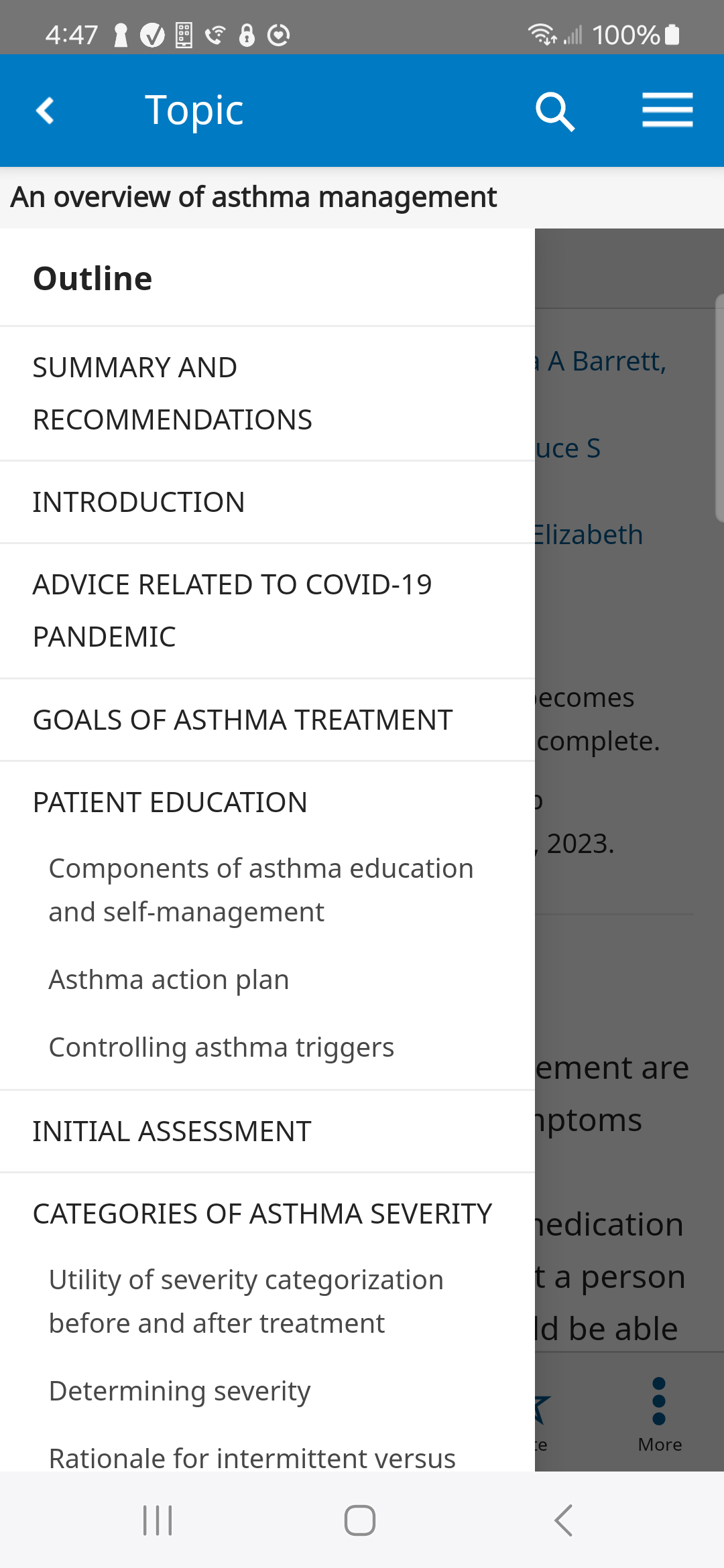Jump to Summary and Recommendations section
This screenshot has width=724, height=1568.
tap(172, 393)
